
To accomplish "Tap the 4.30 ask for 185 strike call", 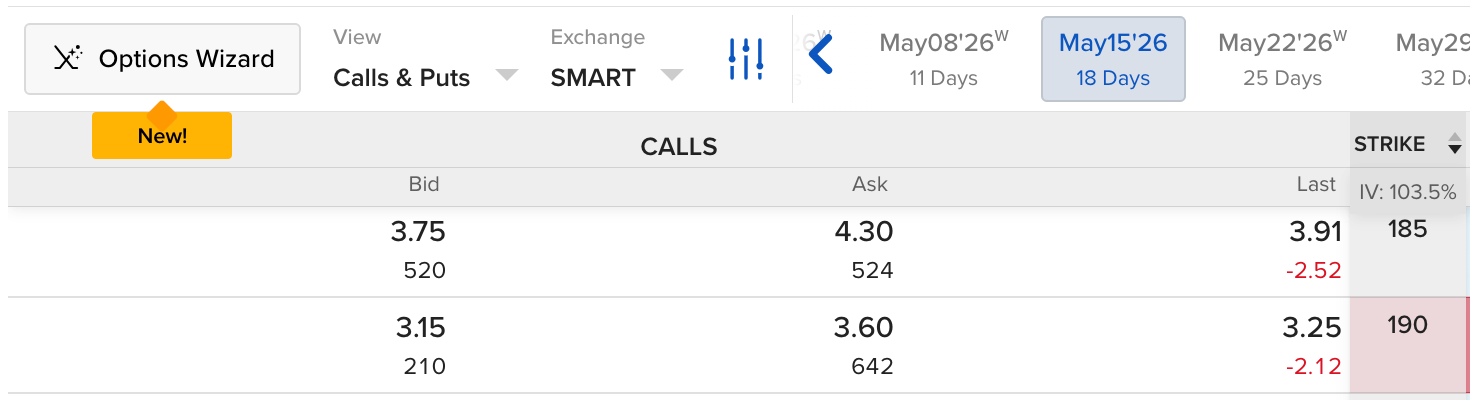I will coord(863,232).
